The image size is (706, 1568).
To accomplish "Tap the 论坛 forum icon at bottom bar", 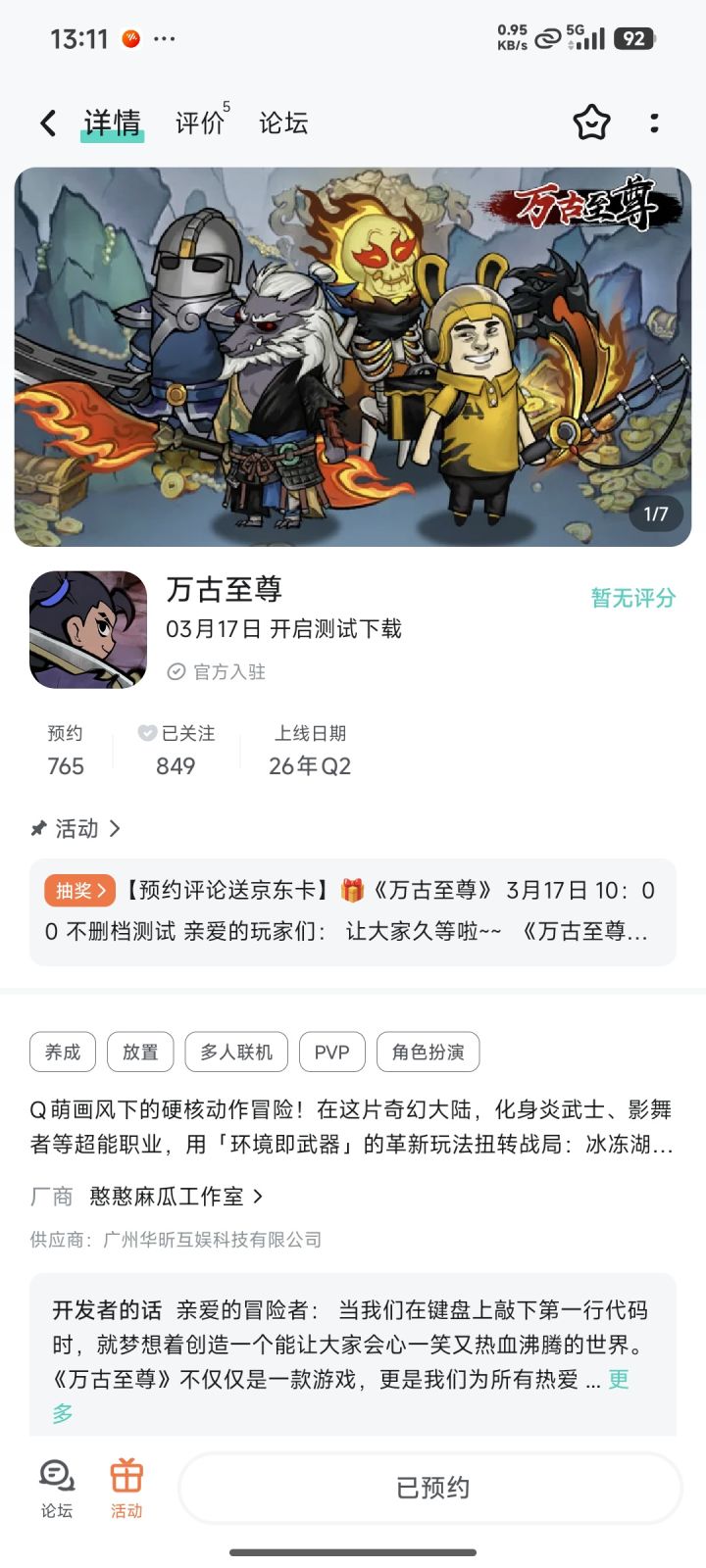I will pyautogui.click(x=56, y=1487).
